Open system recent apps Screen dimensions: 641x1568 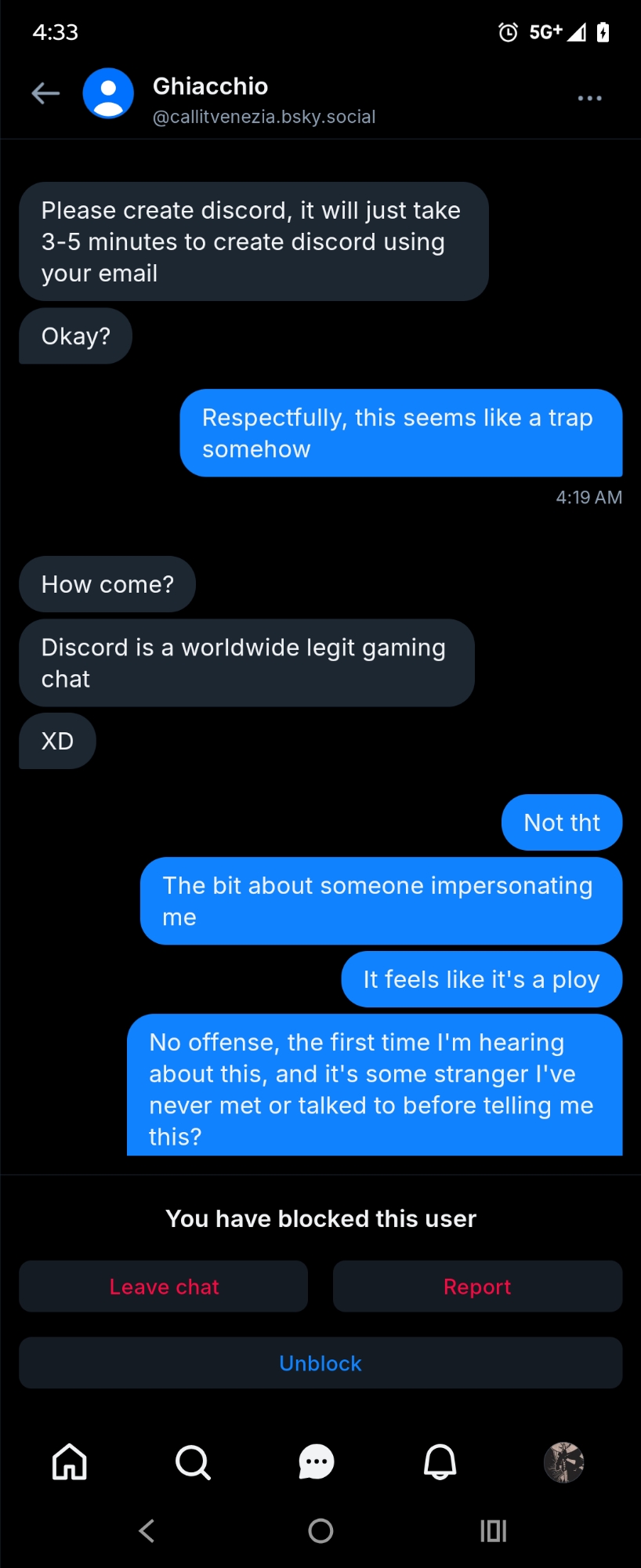494,1530
